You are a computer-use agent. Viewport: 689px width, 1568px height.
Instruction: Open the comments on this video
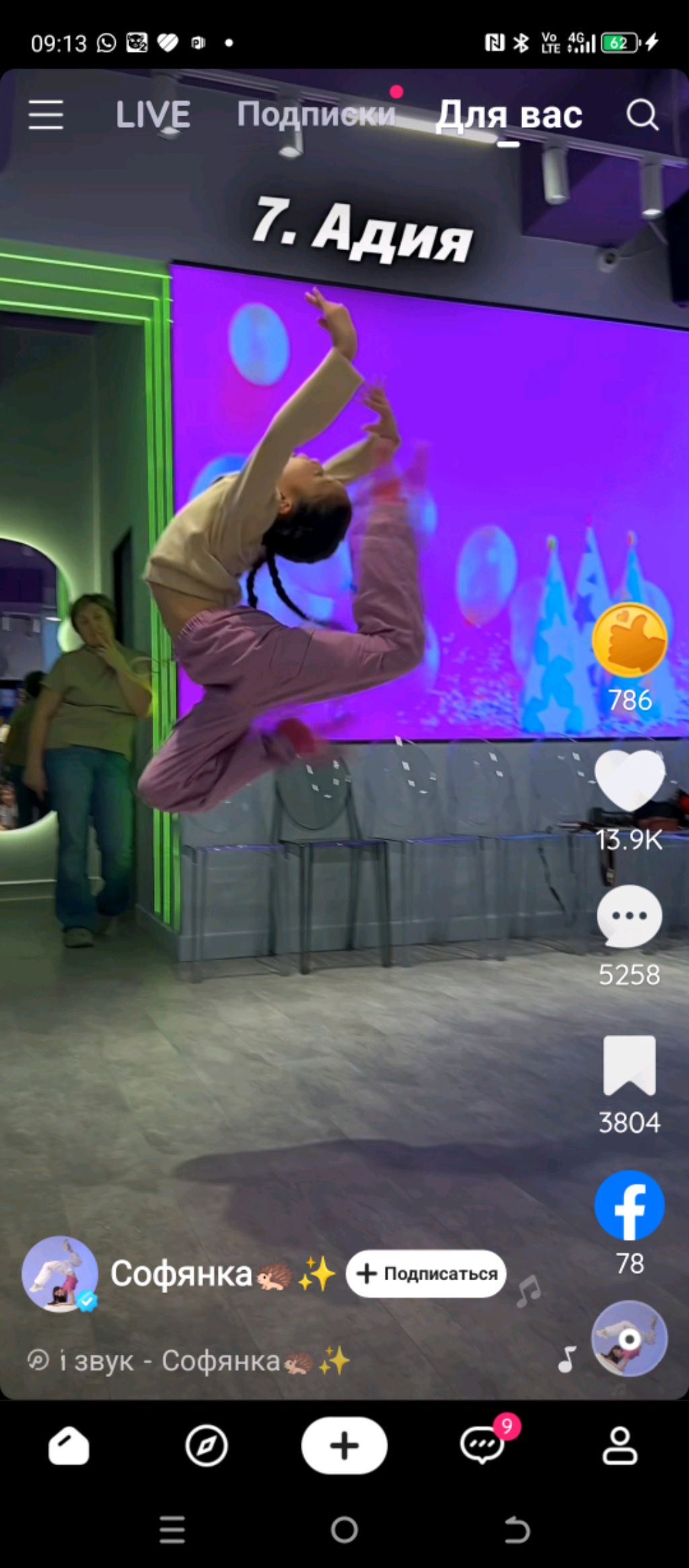629,916
